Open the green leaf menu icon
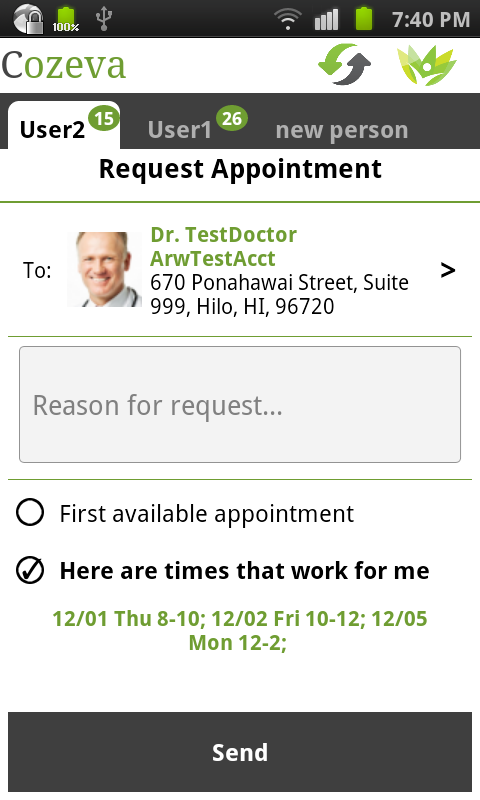Image resolution: width=480 pixels, height=800 pixels. pos(426,64)
